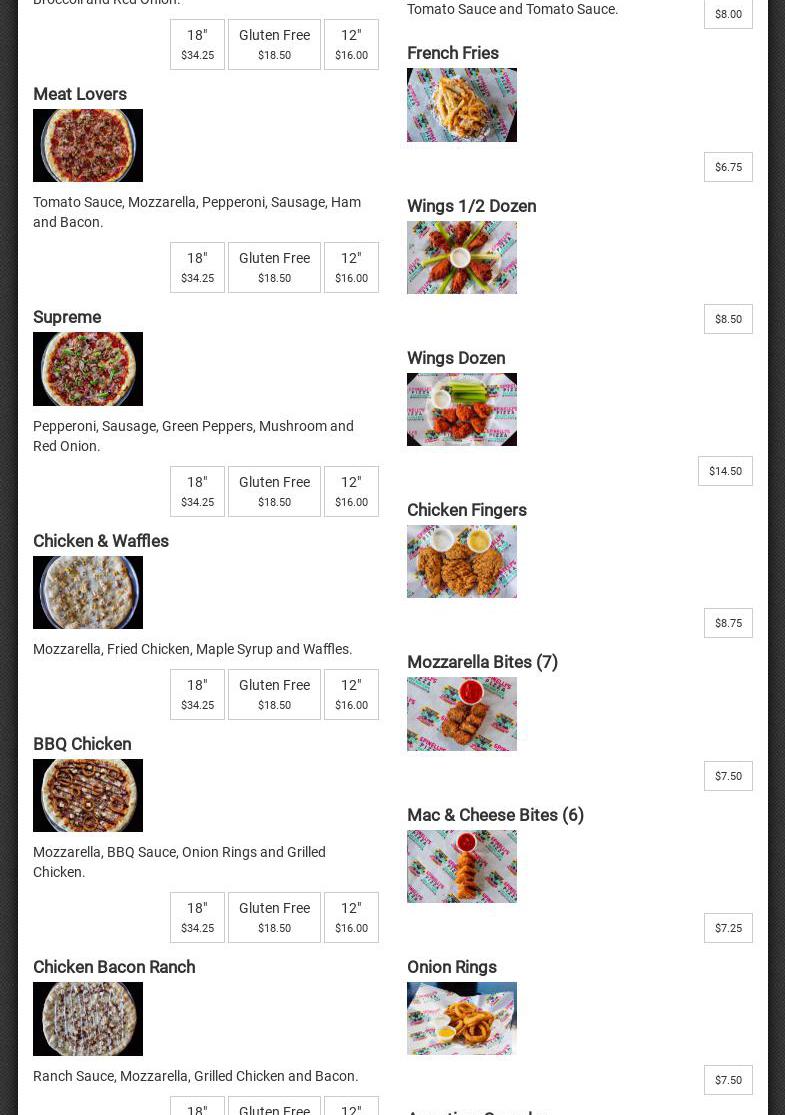Screen dimensions: 785x1115
Task: Select 18" Supreme pizza for $34.25
Action: [197, 491]
